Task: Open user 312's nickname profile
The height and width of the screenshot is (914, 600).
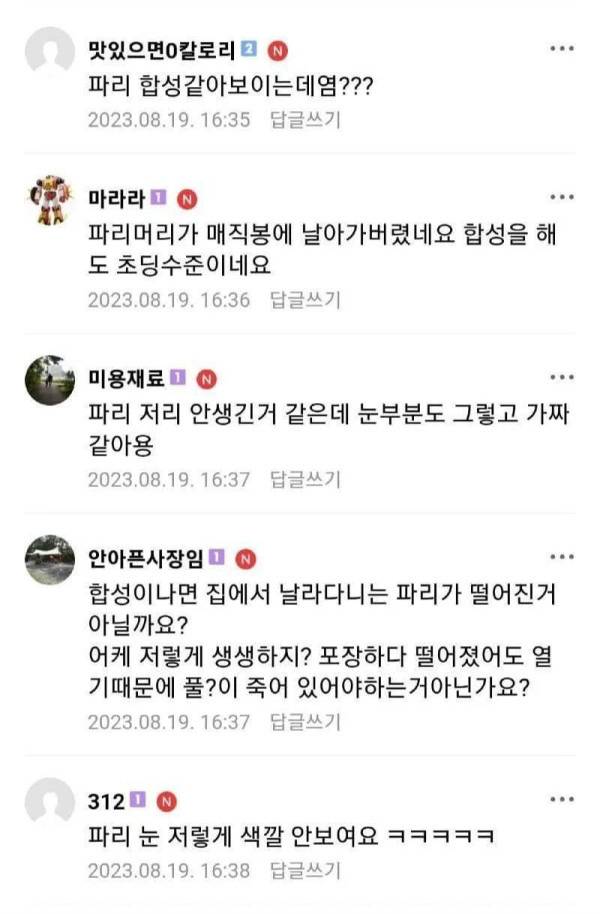Action: 106,801
